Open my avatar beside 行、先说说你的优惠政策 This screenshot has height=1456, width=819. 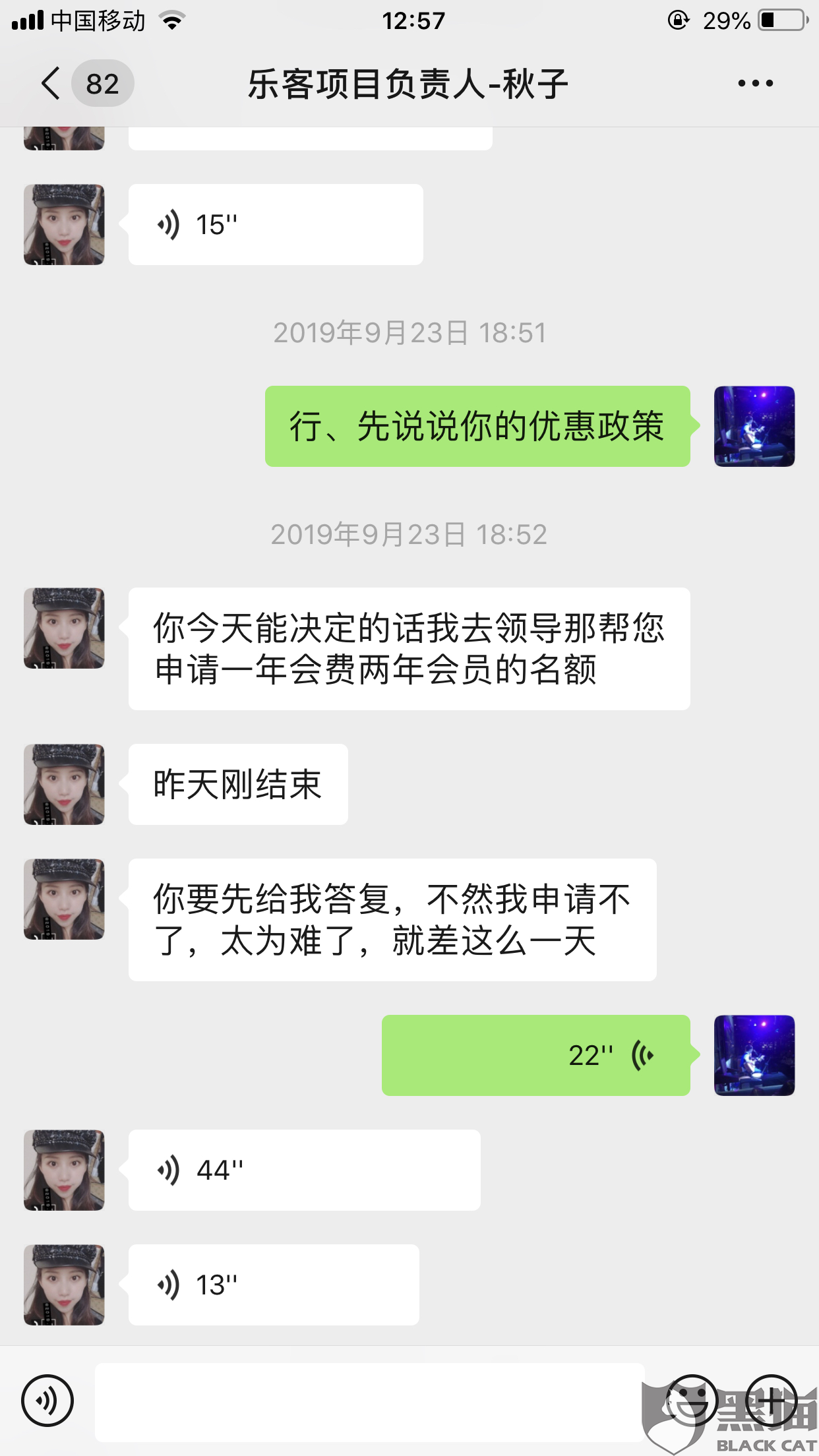pyautogui.click(x=754, y=426)
